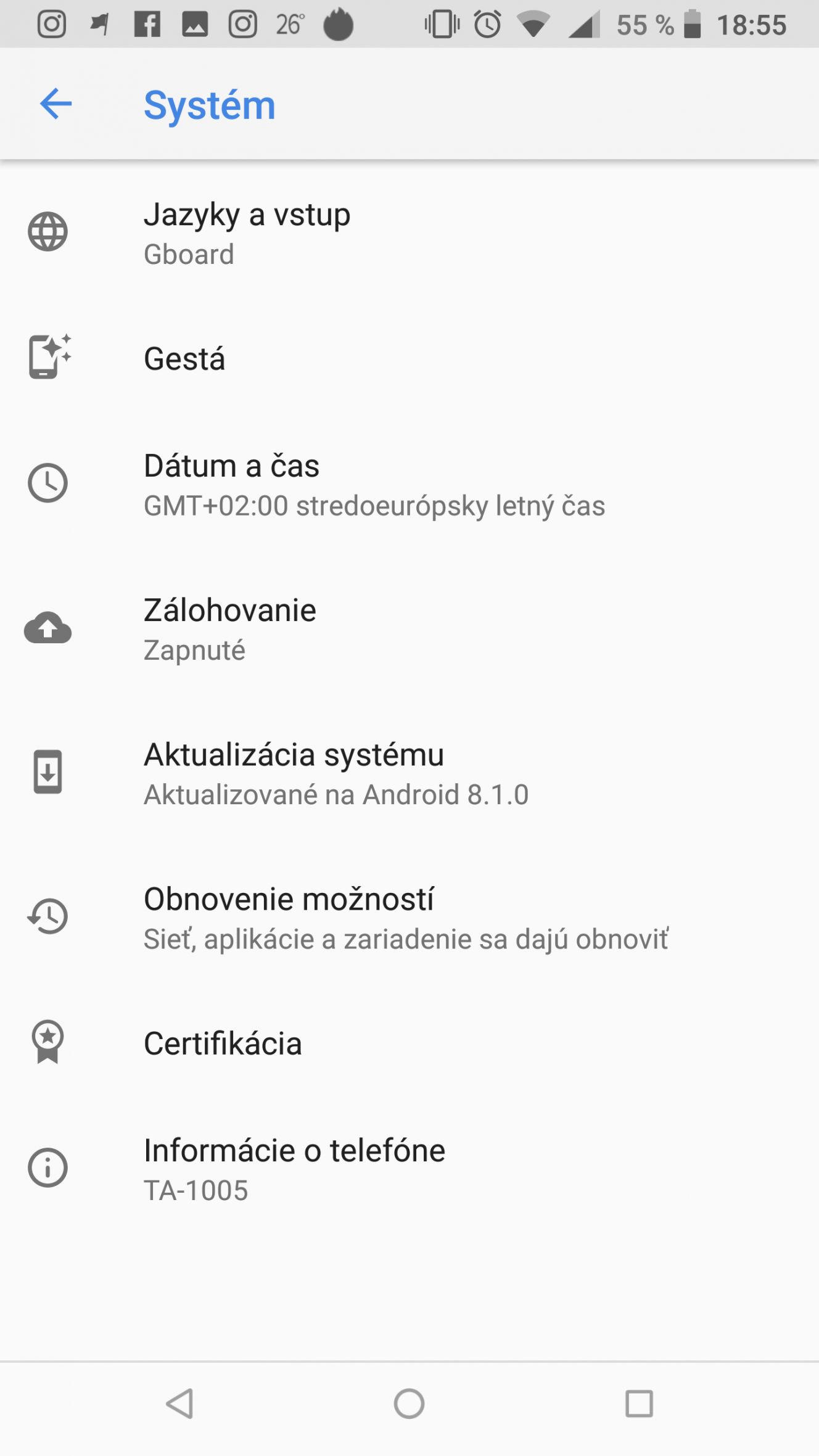Open Obnovenie možností
The image size is (819, 1456).
409,917
